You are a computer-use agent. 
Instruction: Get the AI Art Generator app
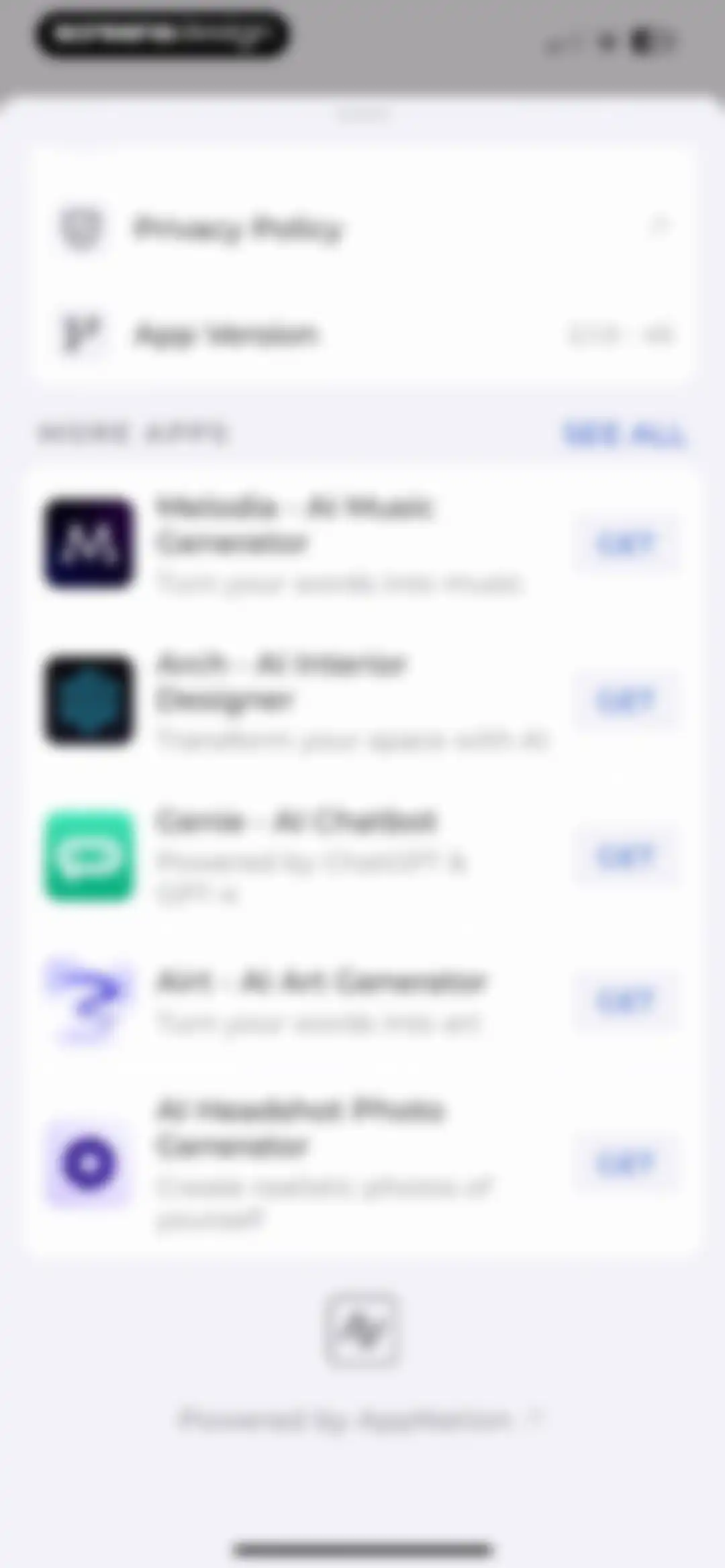click(x=625, y=1002)
